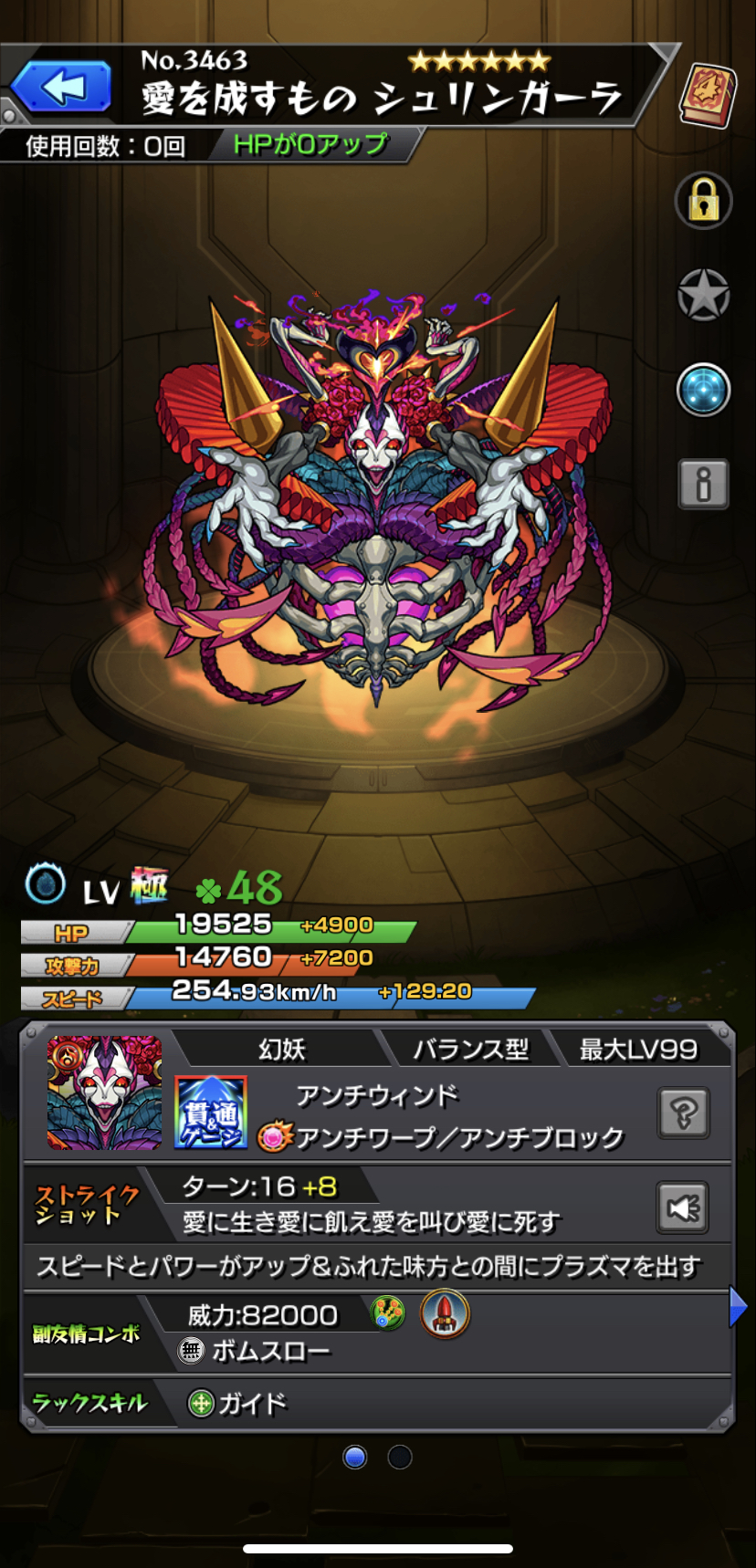756x1568 pixels.
Task: Mark this monster with the star icon
Action: pos(703,295)
